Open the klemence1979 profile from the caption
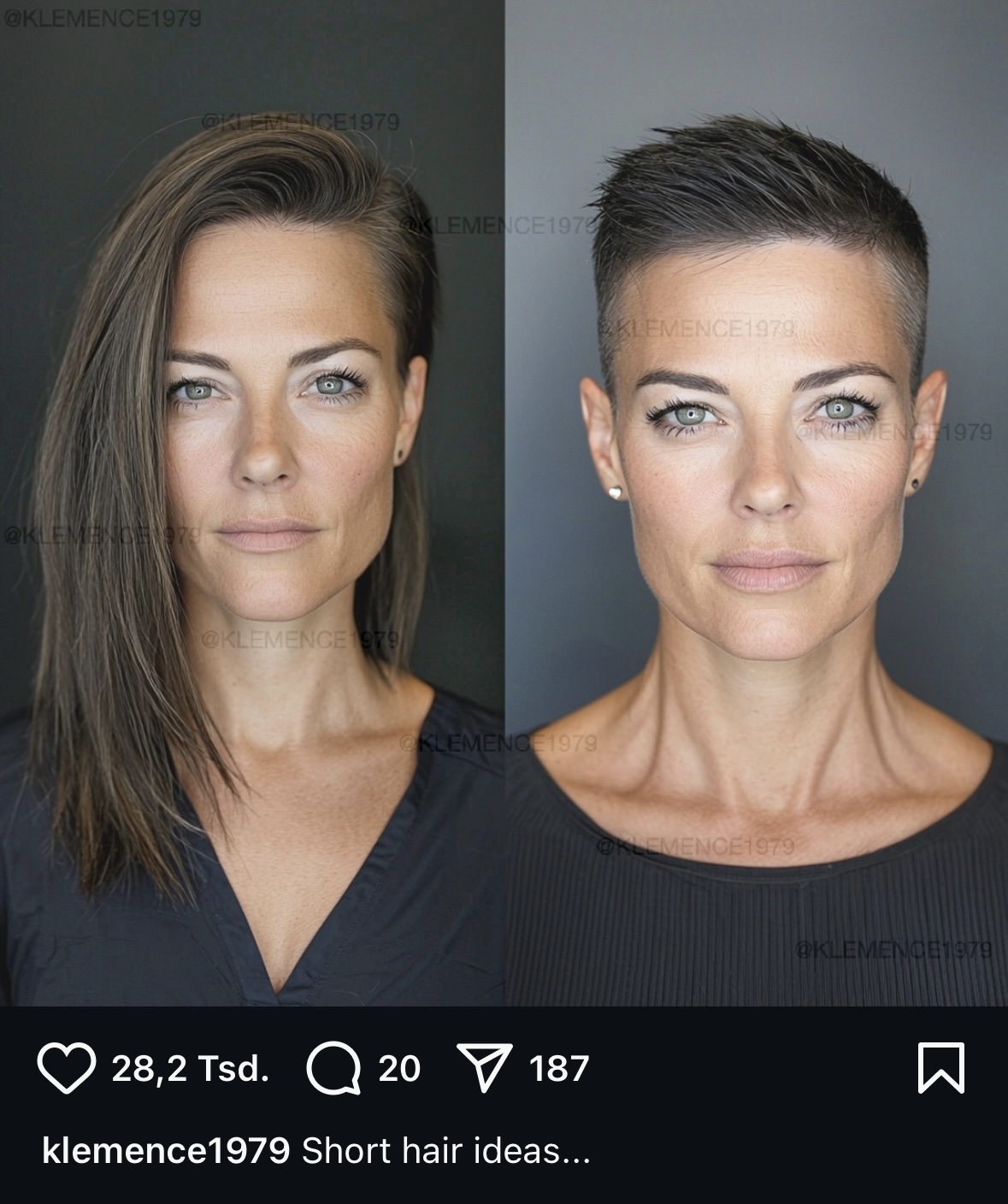 166,1151
